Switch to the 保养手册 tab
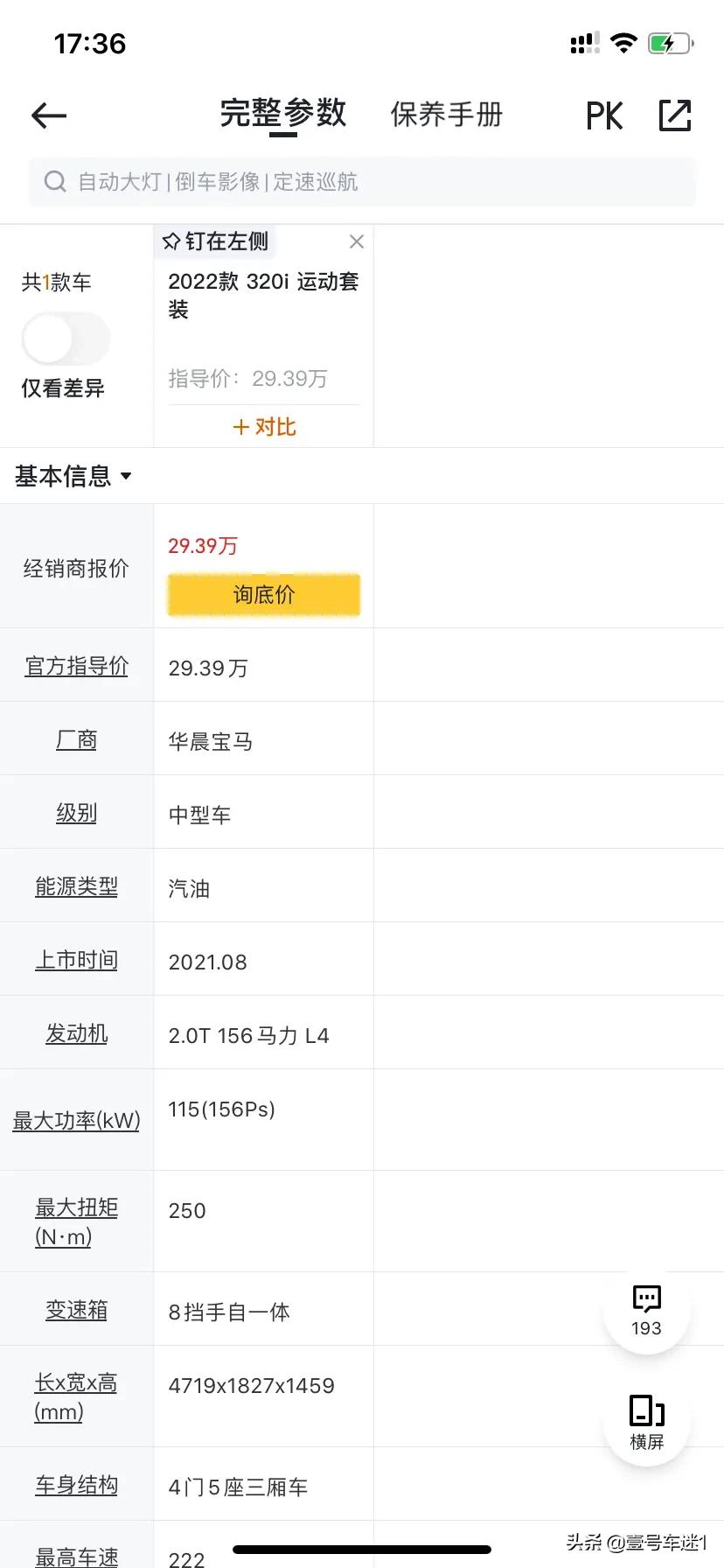The width and height of the screenshot is (724, 1568). pos(447,115)
